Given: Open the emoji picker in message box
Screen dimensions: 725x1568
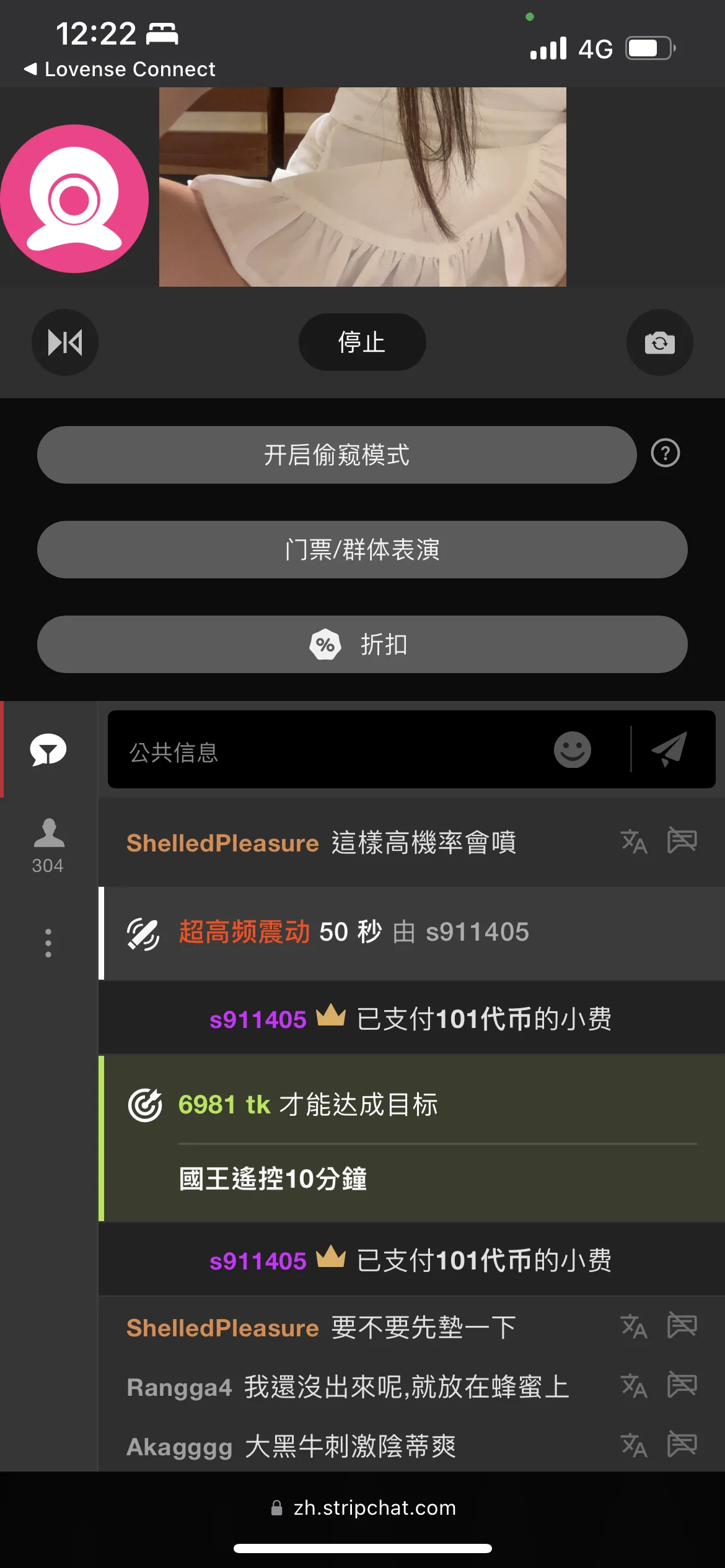Looking at the screenshot, I should pos(573,750).
